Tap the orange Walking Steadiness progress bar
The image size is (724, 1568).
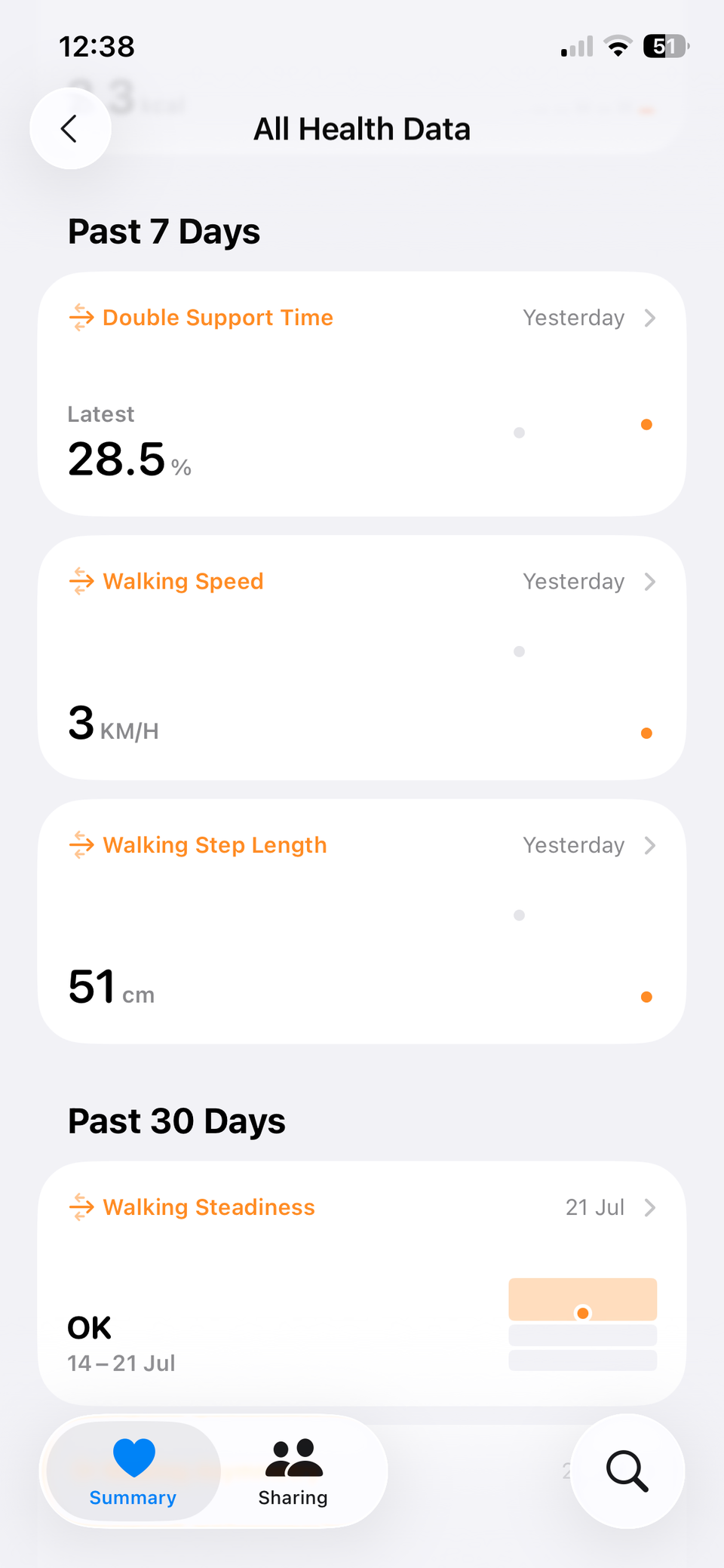click(582, 1299)
